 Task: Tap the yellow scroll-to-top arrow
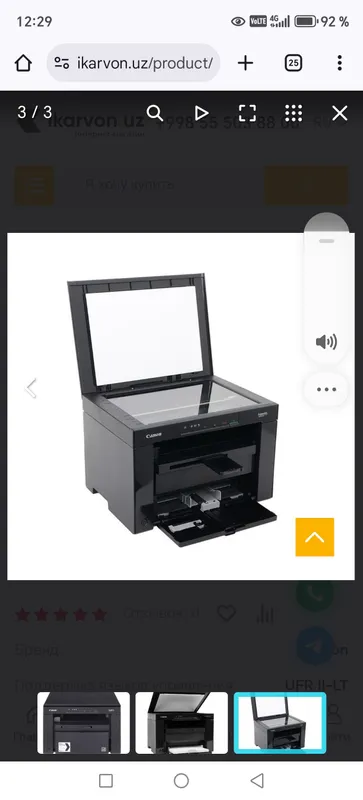click(314, 537)
